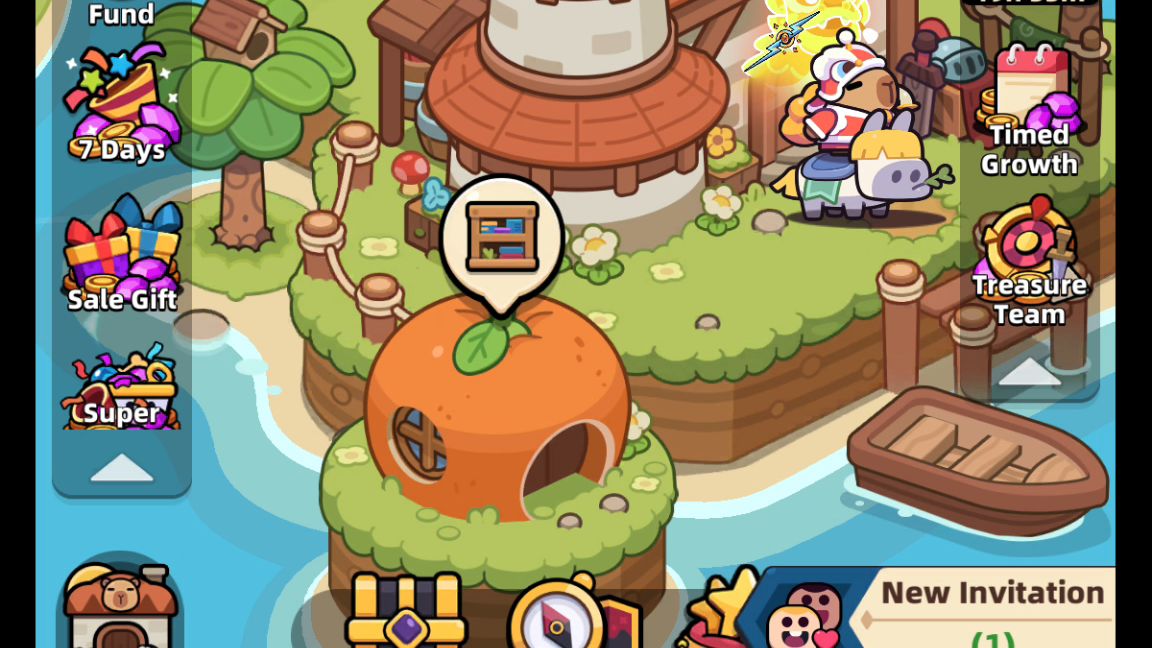The width and height of the screenshot is (1152, 648).
Task: Open the treasure chest button
Action: pyautogui.click(x=406, y=612)
